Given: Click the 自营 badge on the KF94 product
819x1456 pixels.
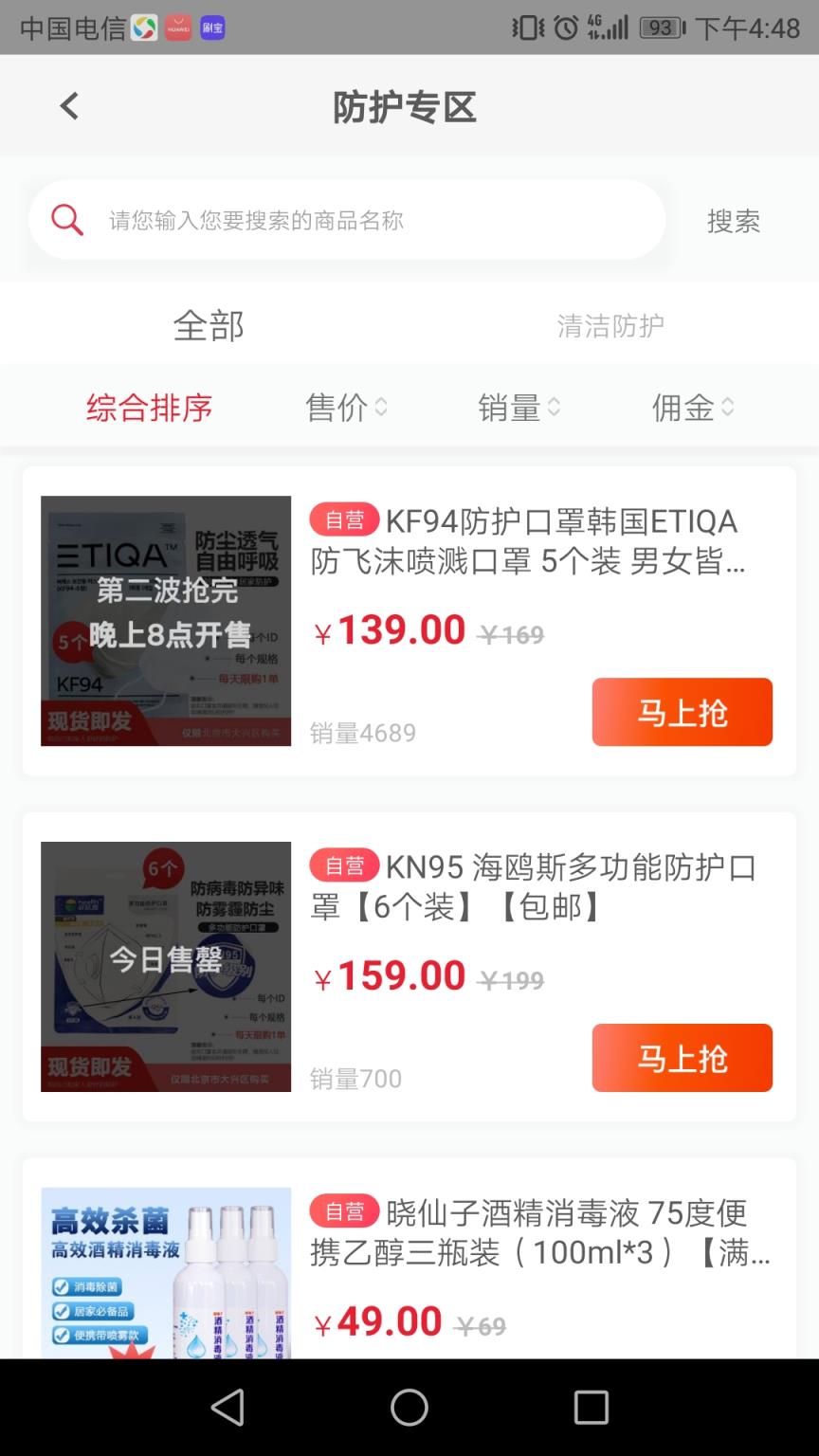Looking at the screenshot, I should (x=343, y=519).
